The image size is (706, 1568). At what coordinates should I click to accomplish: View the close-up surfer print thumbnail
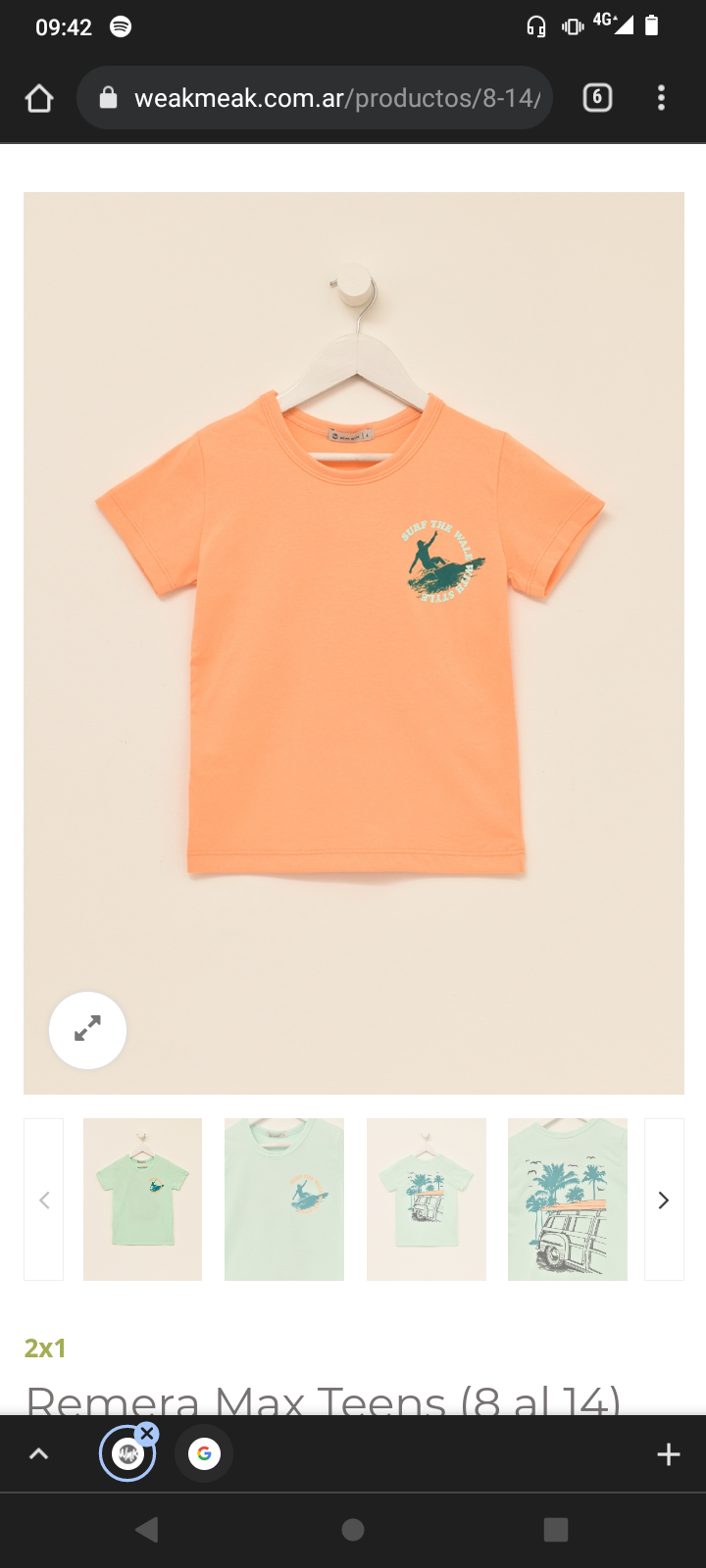point(284,1200)
